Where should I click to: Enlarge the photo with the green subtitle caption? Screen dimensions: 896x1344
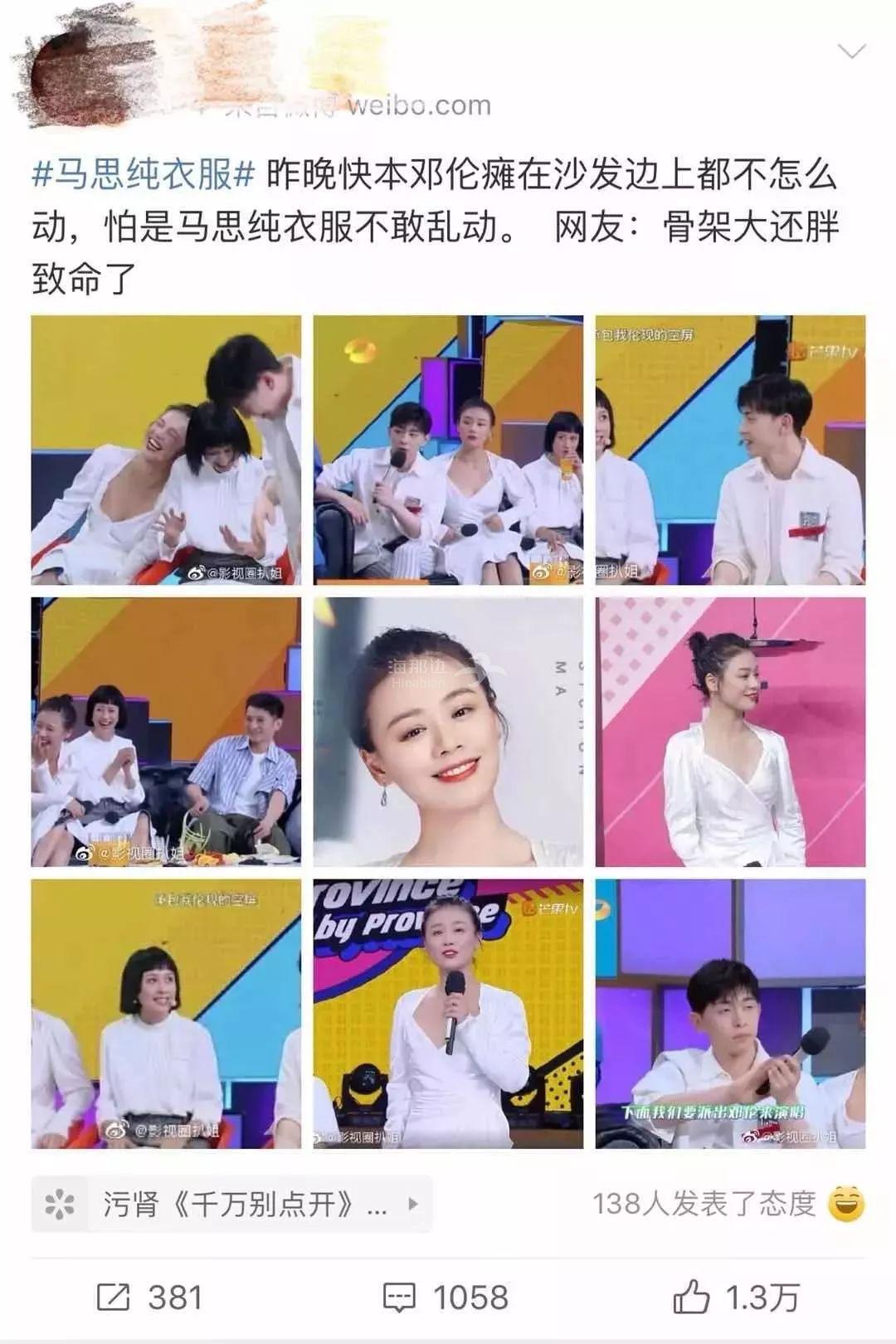(730, 1014)
